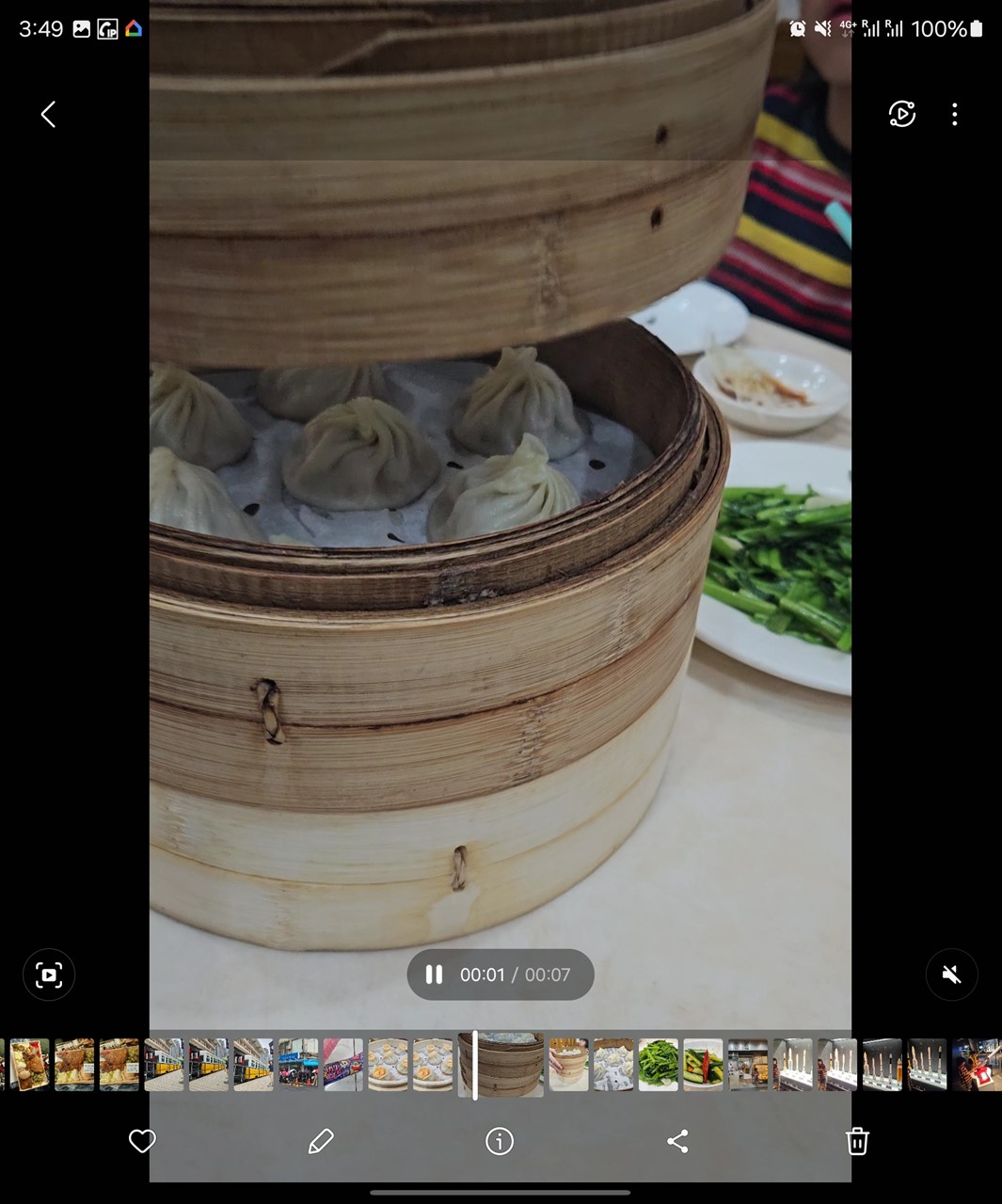This screenshot has height=1204, width=1002.
Task: Delete this video
Action: point(856,1141)
